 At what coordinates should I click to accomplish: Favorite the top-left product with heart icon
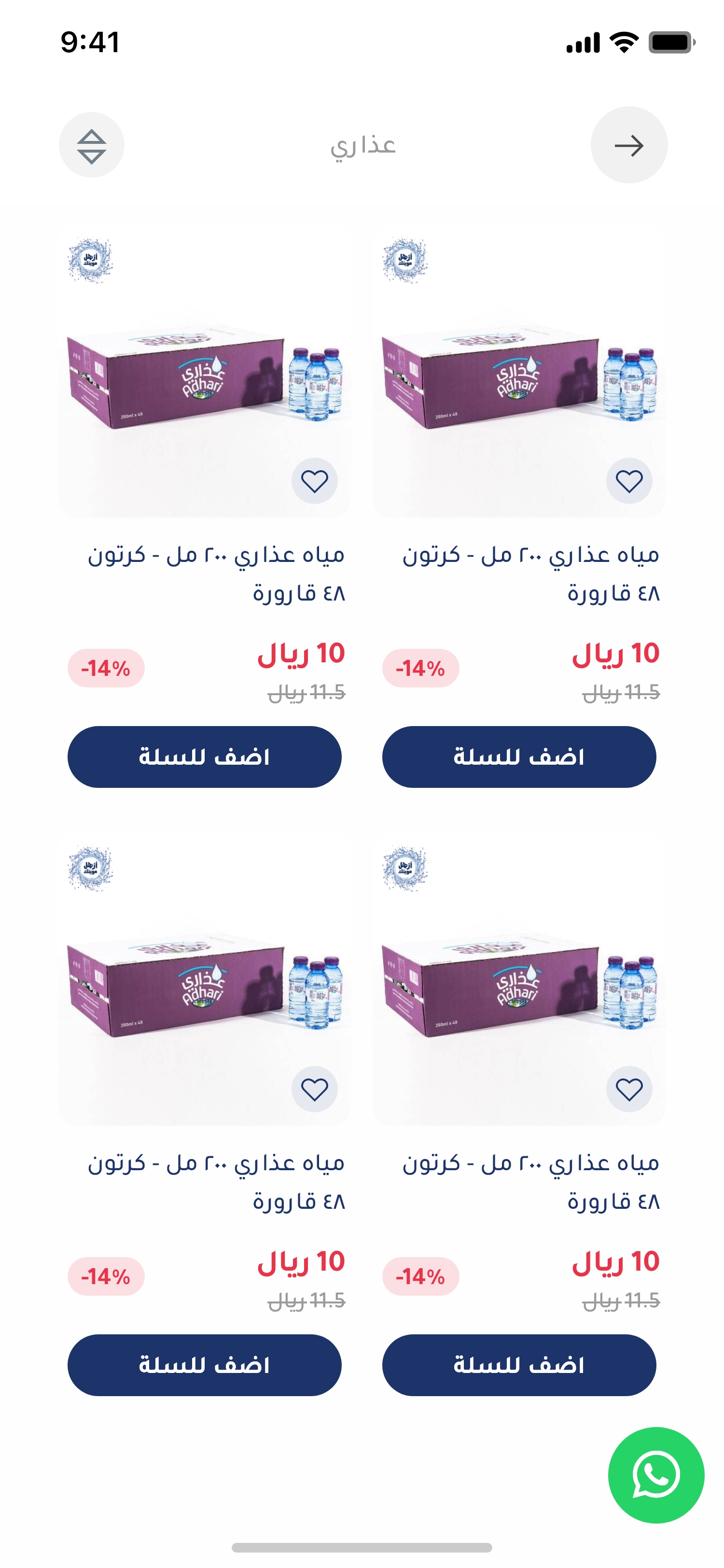click(315, 481)
